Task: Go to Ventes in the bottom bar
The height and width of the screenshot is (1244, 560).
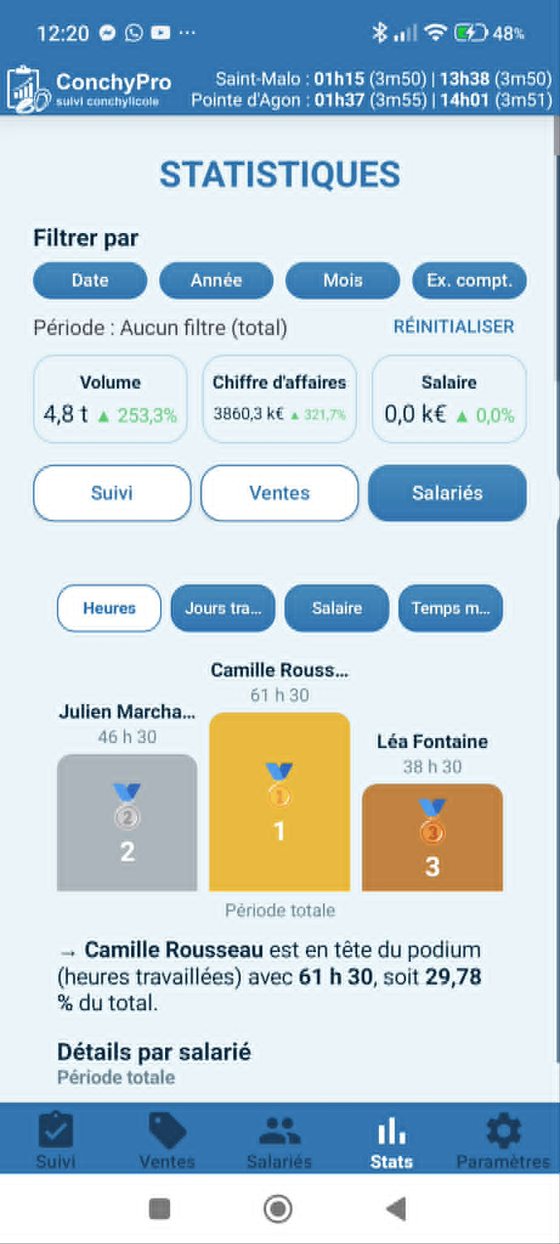Action: click(x=167, y=1142)
